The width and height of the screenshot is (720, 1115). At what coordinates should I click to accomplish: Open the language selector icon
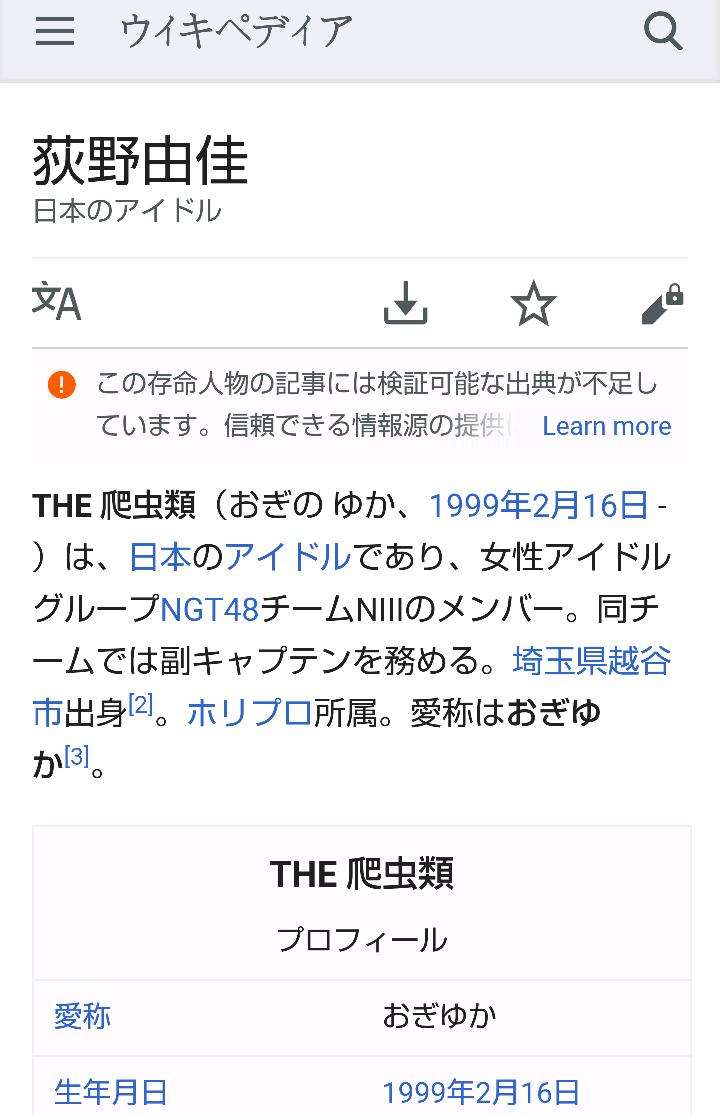click(57, 305)
